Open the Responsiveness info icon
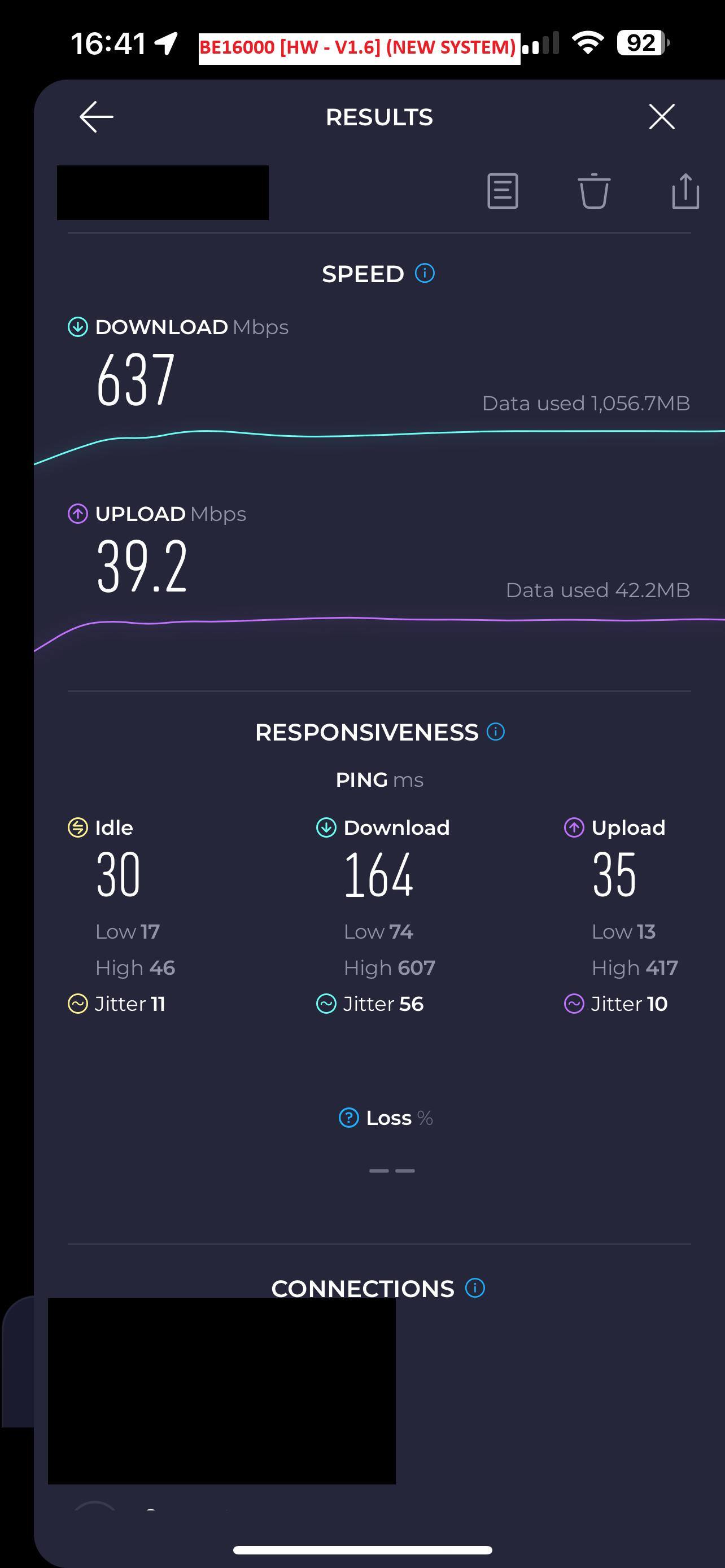 (496, 732)
